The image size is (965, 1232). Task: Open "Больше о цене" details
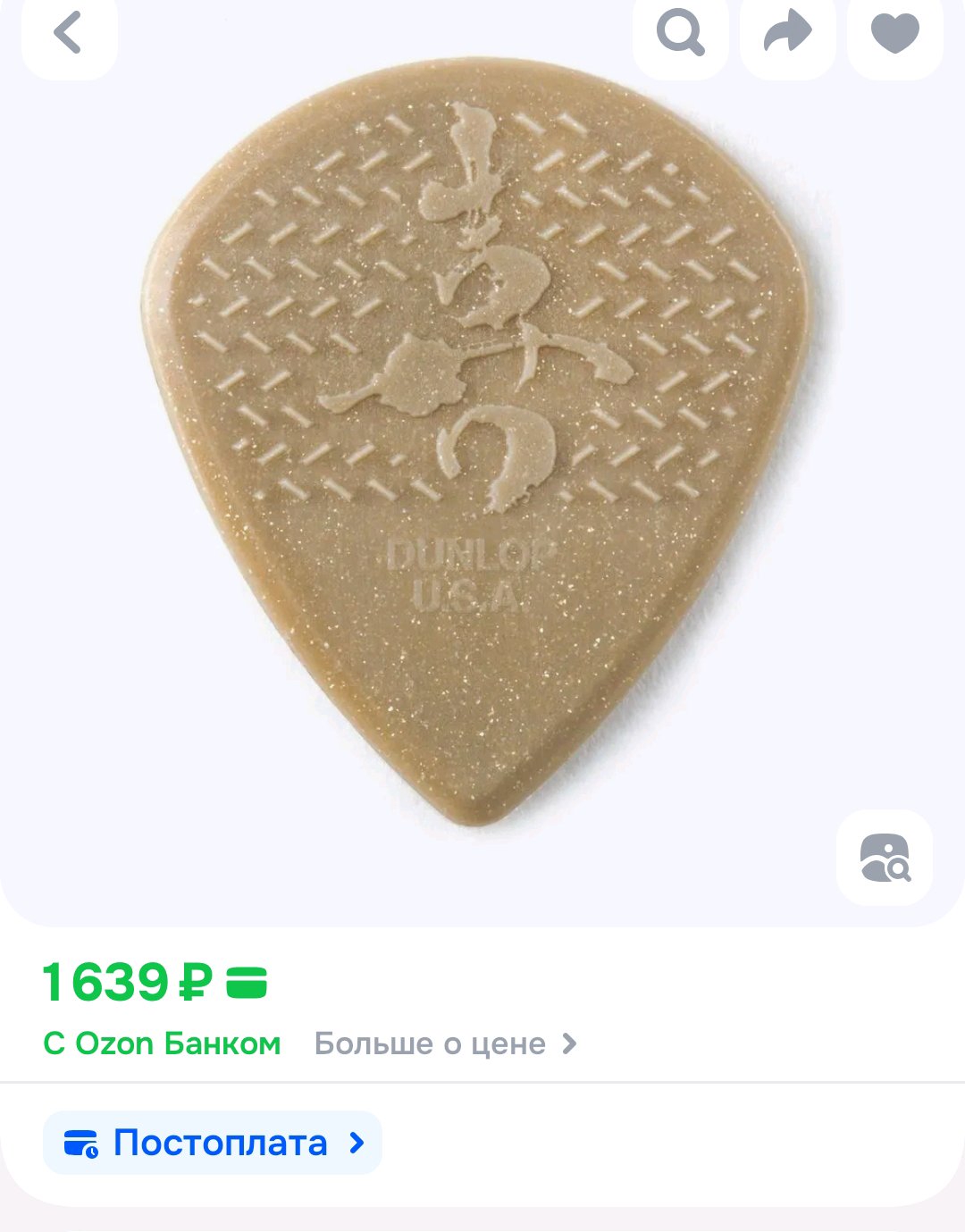tap(445, 1043)
